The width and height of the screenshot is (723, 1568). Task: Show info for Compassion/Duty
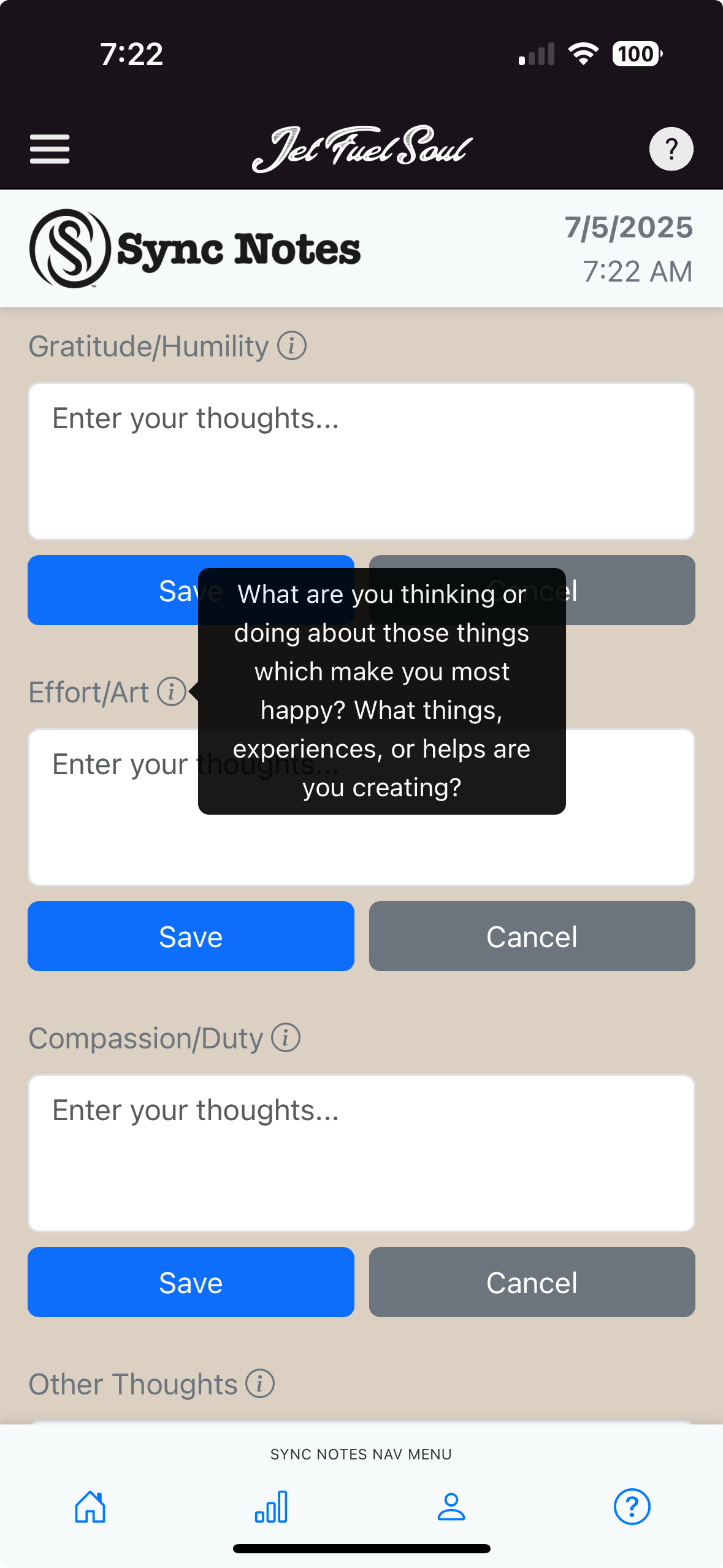pyautogui.click(x=286, y=1038)
